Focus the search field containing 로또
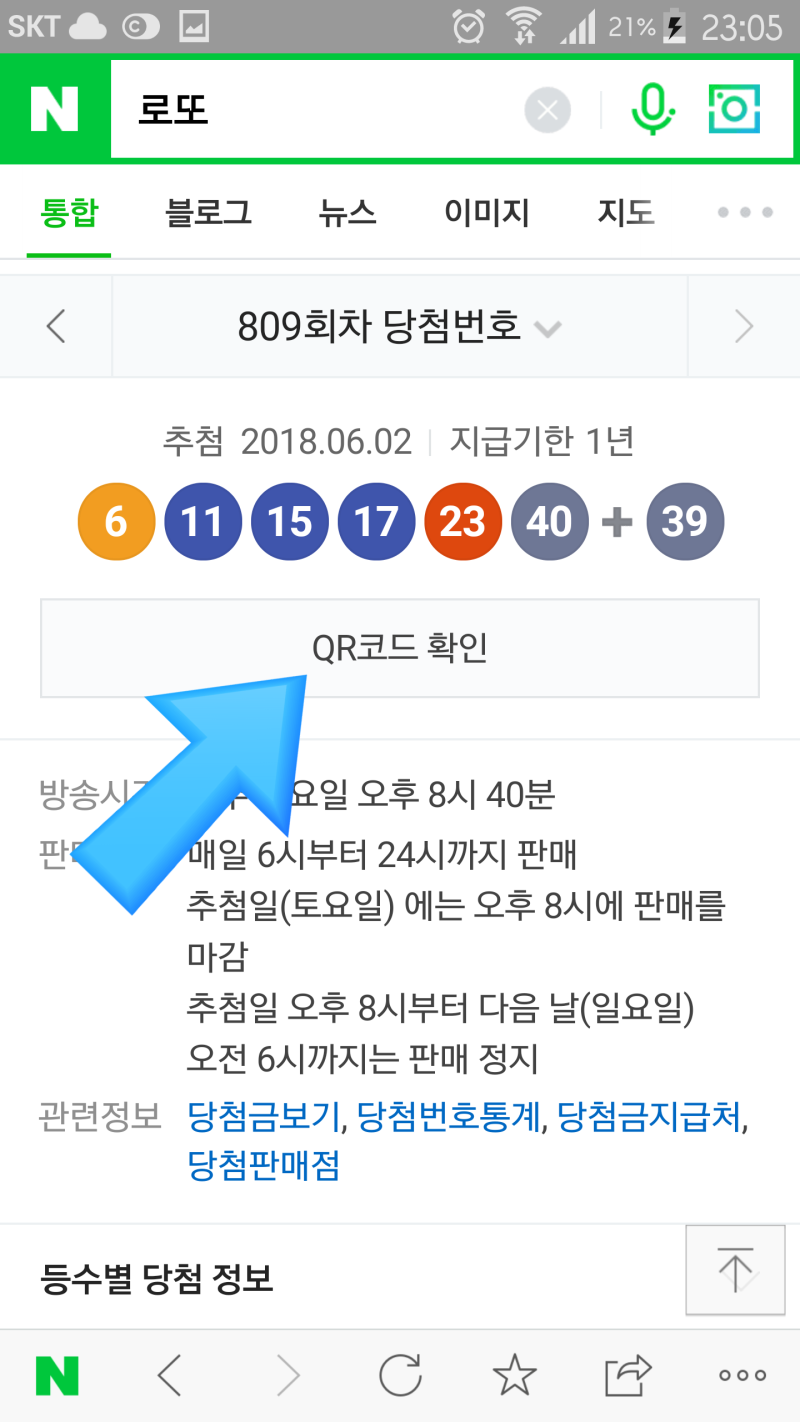 pos(320,110)
